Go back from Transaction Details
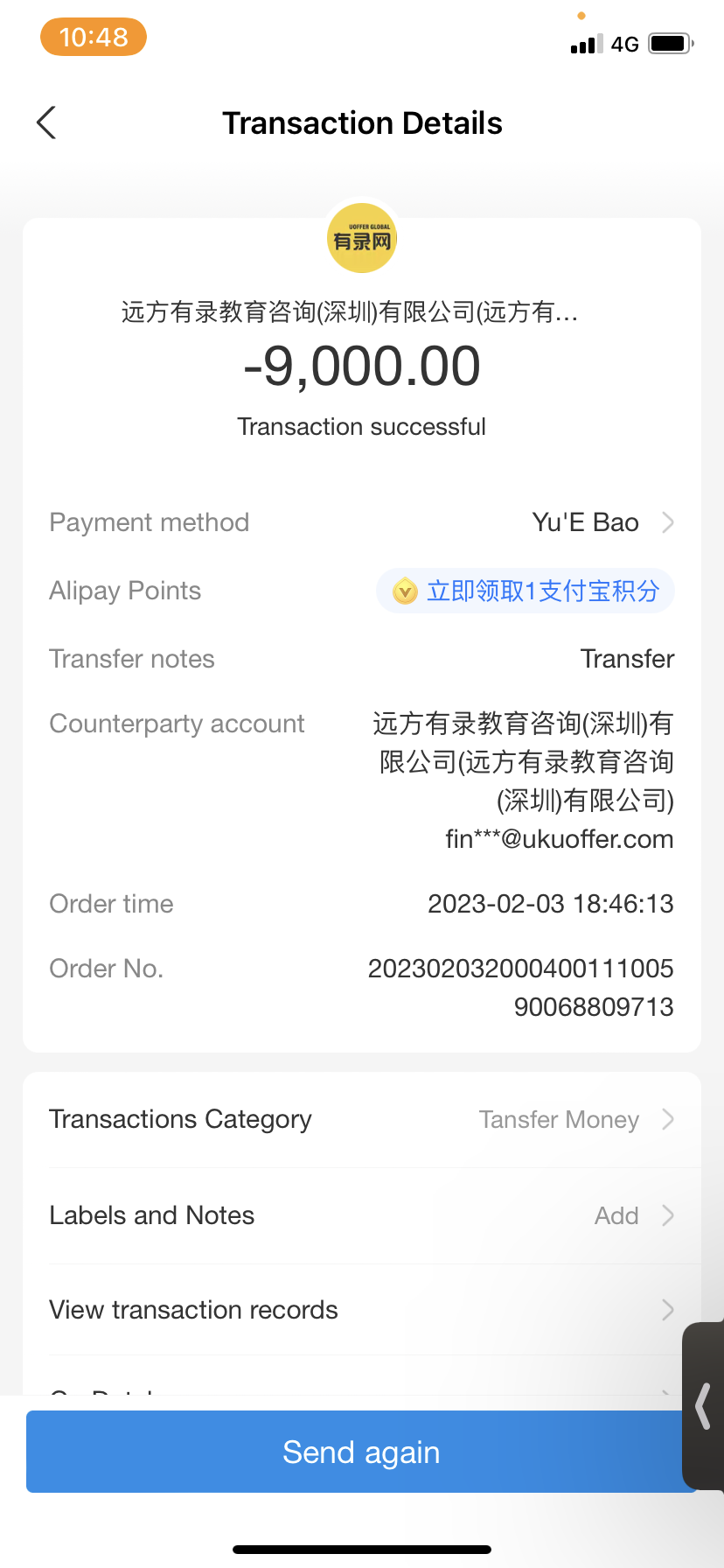 (x=47, y=123)
